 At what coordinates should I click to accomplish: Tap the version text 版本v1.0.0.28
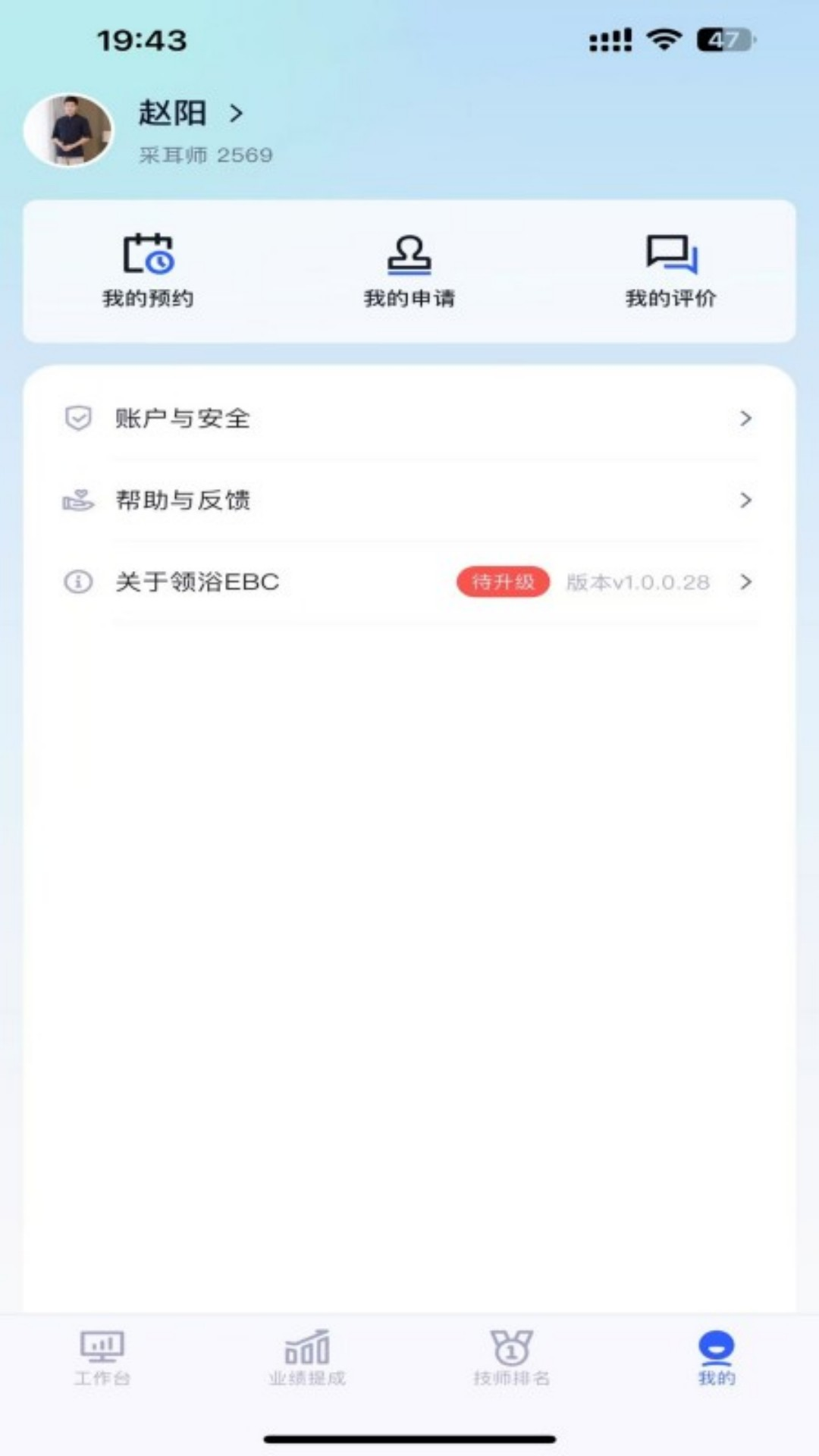tap(635, 582)
